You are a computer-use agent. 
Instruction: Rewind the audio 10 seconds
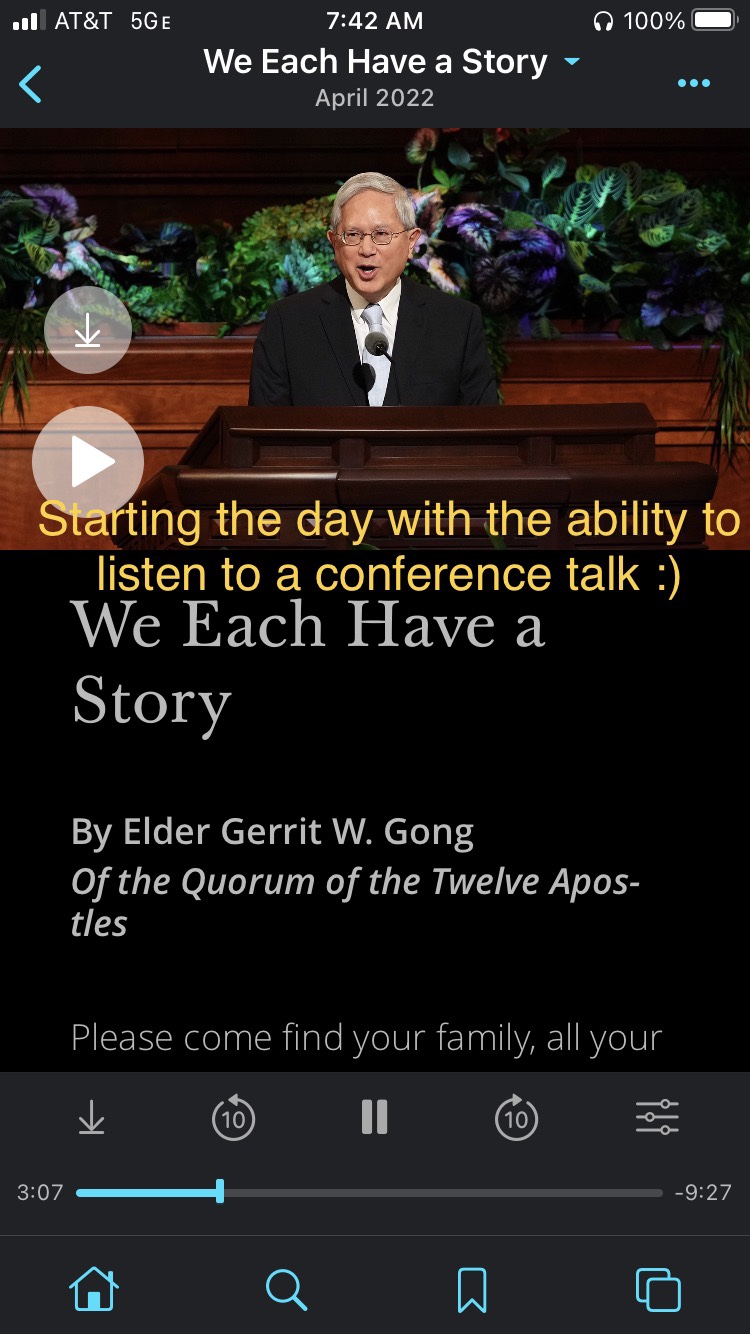click(x=233, y=1117)
